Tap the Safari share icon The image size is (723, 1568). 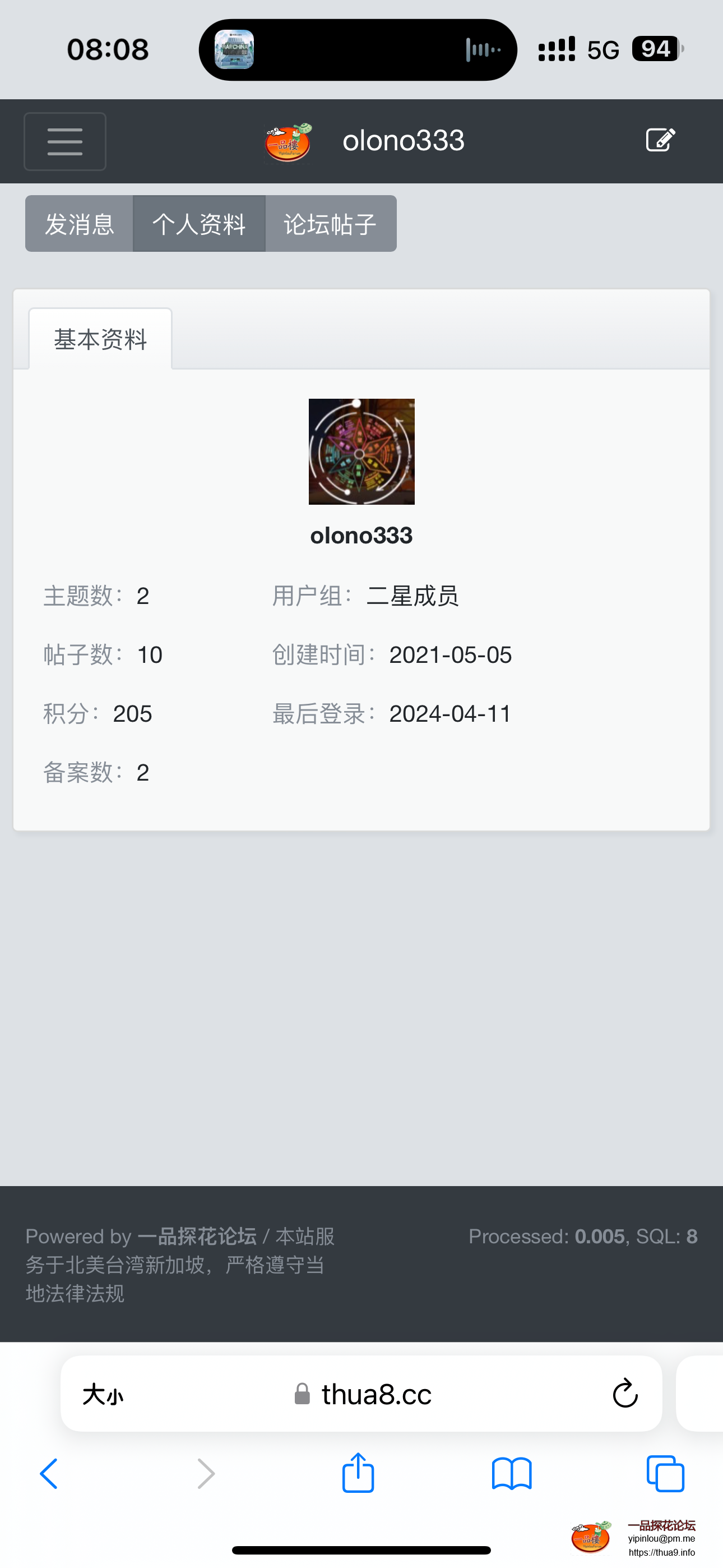[359, 1473]
